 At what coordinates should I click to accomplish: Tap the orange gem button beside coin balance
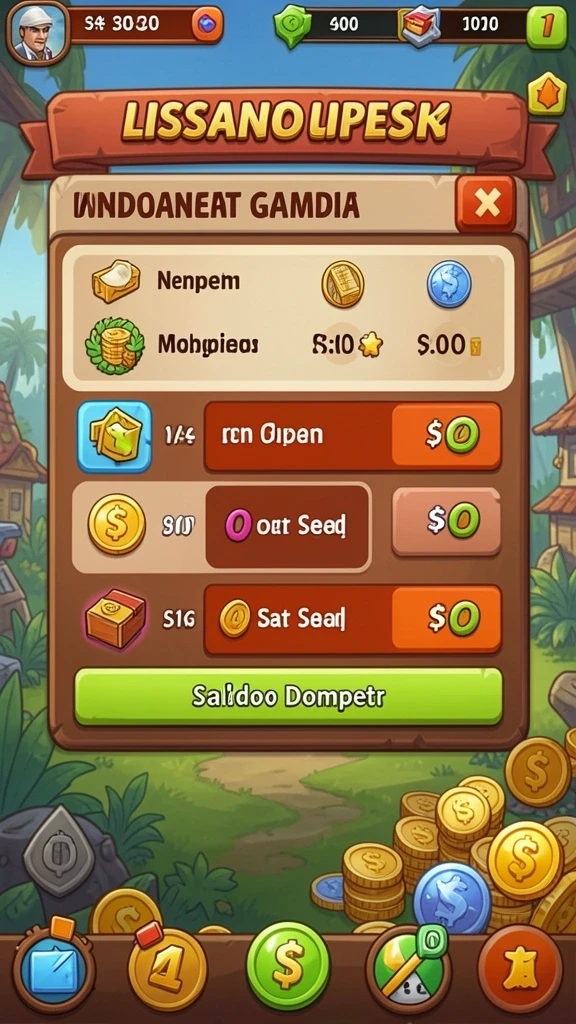[208, 25]
